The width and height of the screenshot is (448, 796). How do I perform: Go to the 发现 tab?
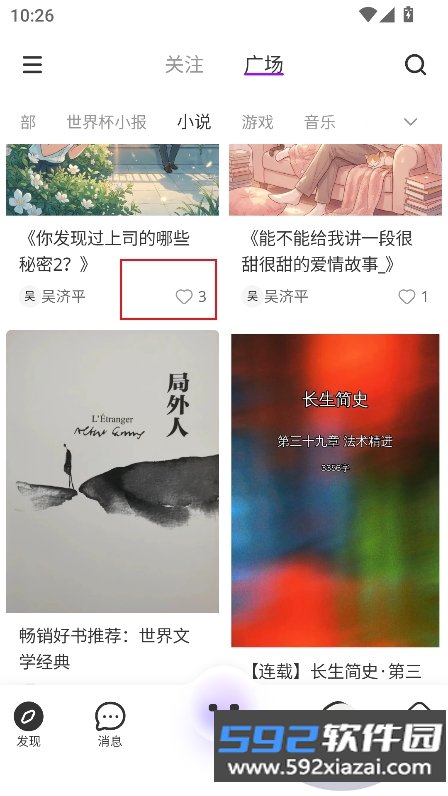28,724
